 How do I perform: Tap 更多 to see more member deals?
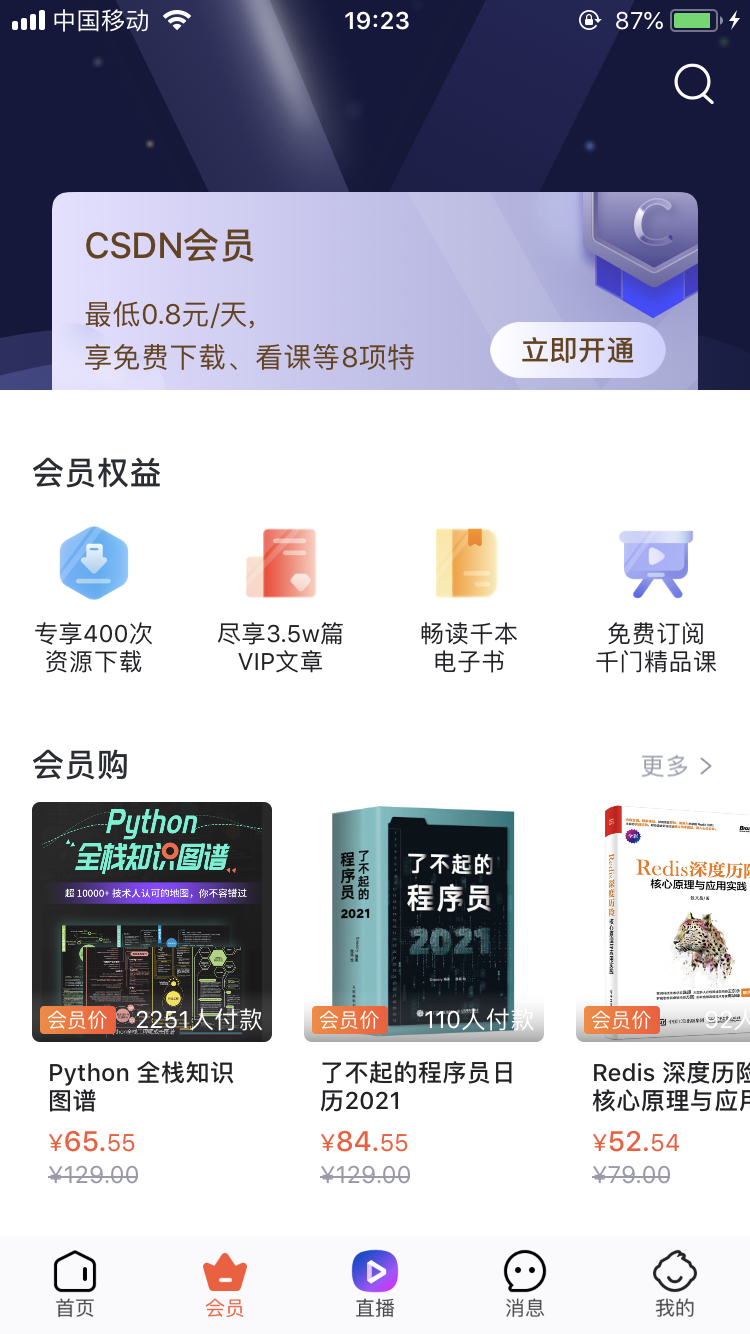pos(677,766)
